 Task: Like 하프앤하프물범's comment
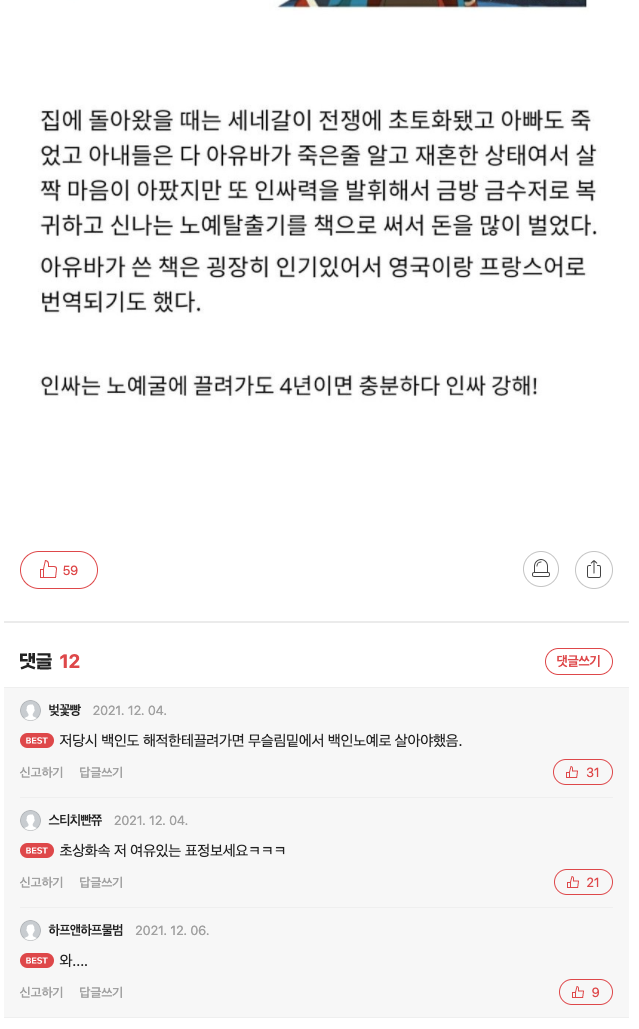(586, 992)
